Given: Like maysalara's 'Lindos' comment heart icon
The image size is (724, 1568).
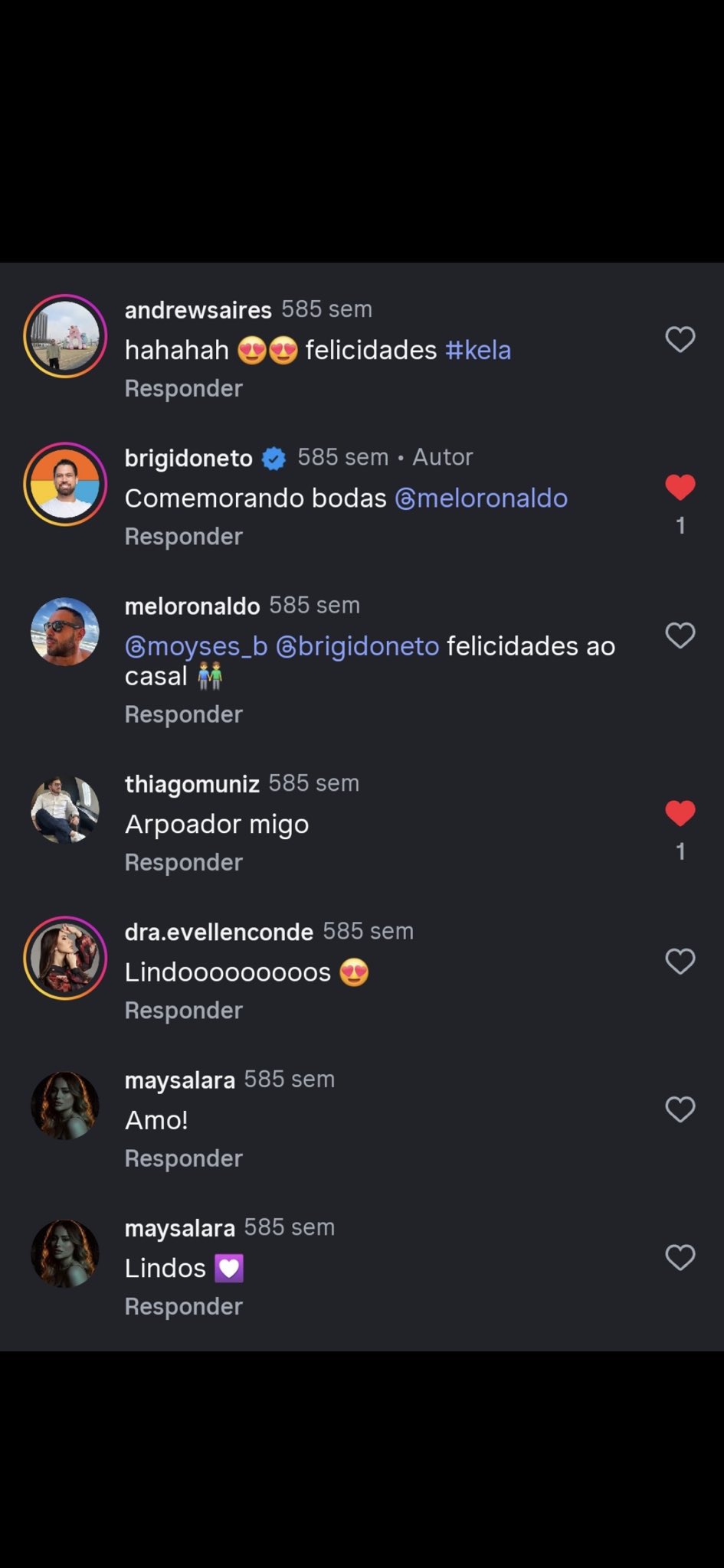Looking at the screenshot, I should (680, 1256).
